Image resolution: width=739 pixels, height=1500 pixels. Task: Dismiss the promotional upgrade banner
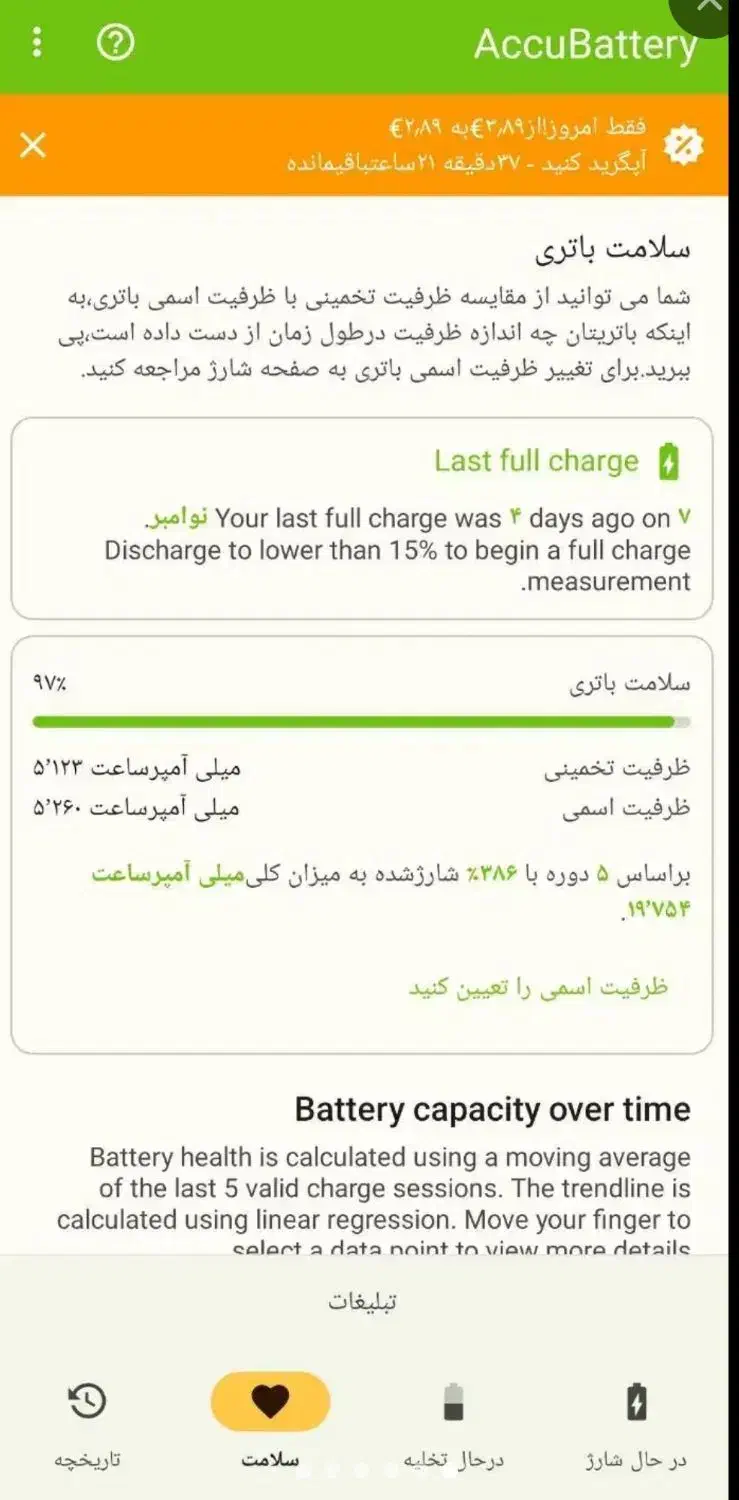point(33,145)
